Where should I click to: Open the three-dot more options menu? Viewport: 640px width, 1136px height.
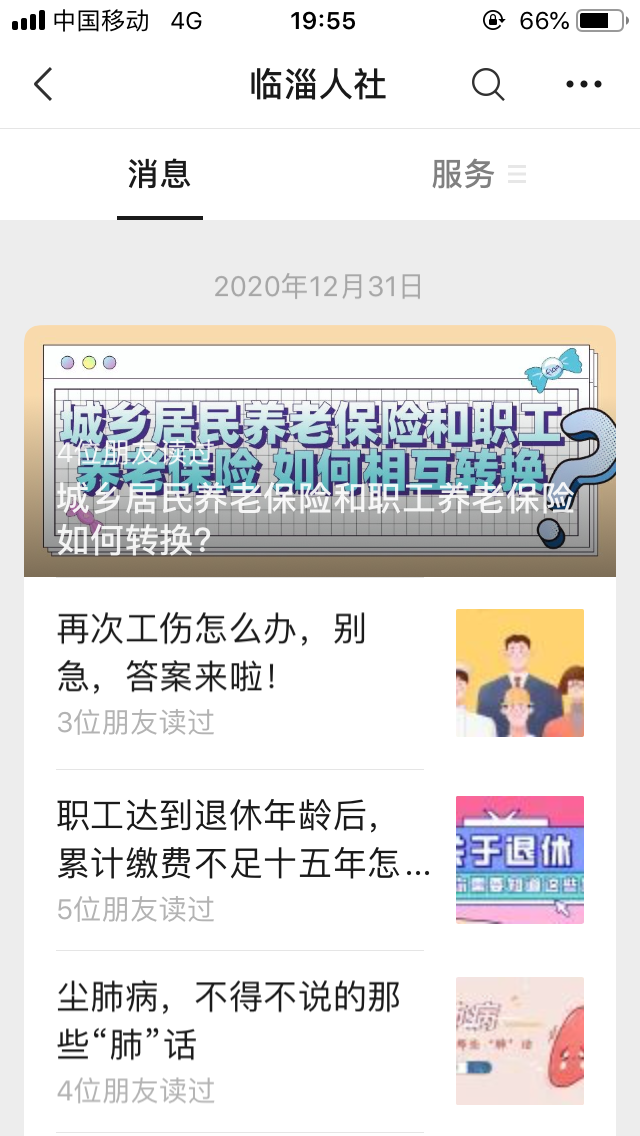(584, 85)
